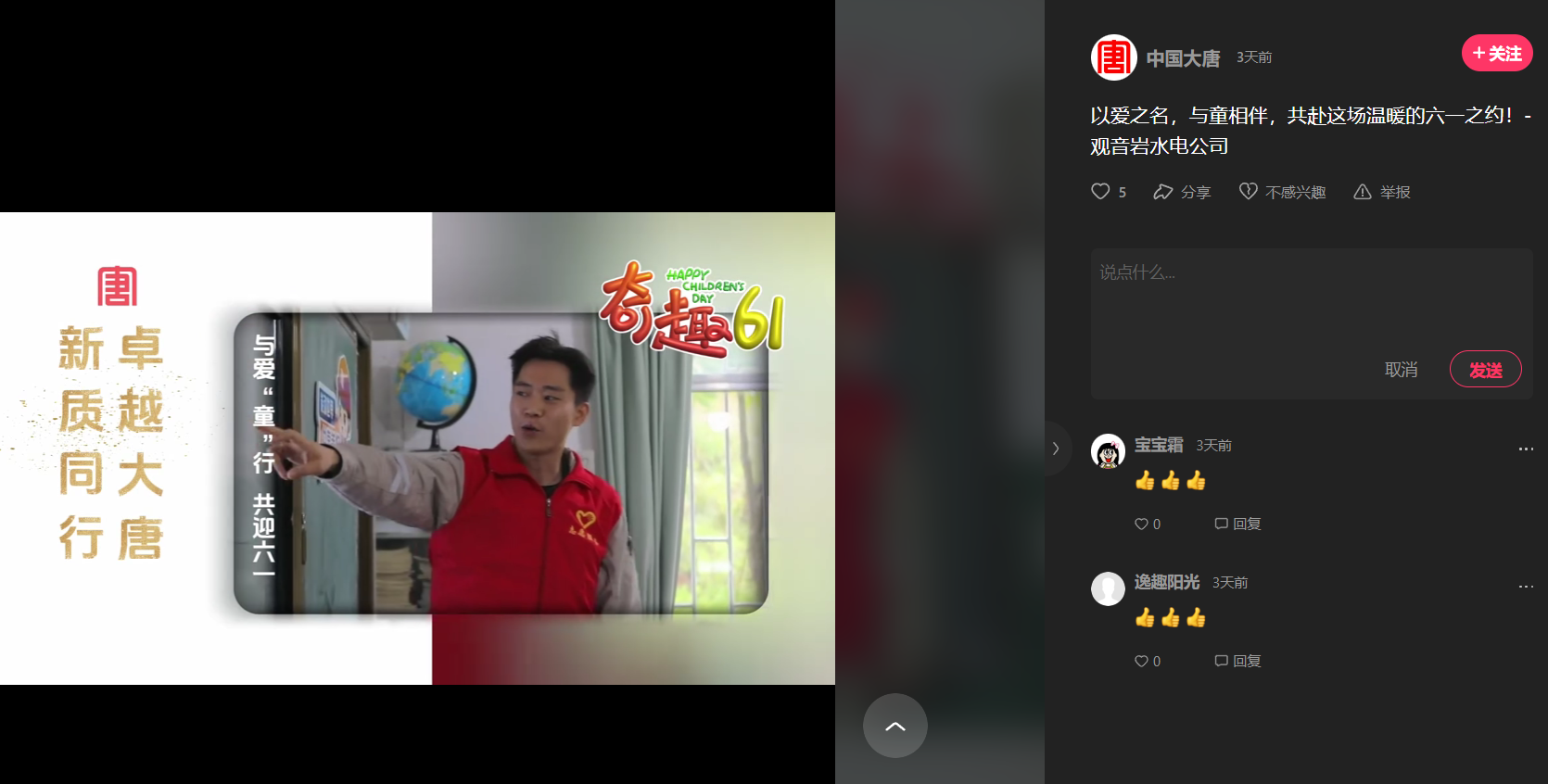Reply to 宝宝霜's comment
1548x784 pixels.
pyautogui.click(x=1237, y=525)
